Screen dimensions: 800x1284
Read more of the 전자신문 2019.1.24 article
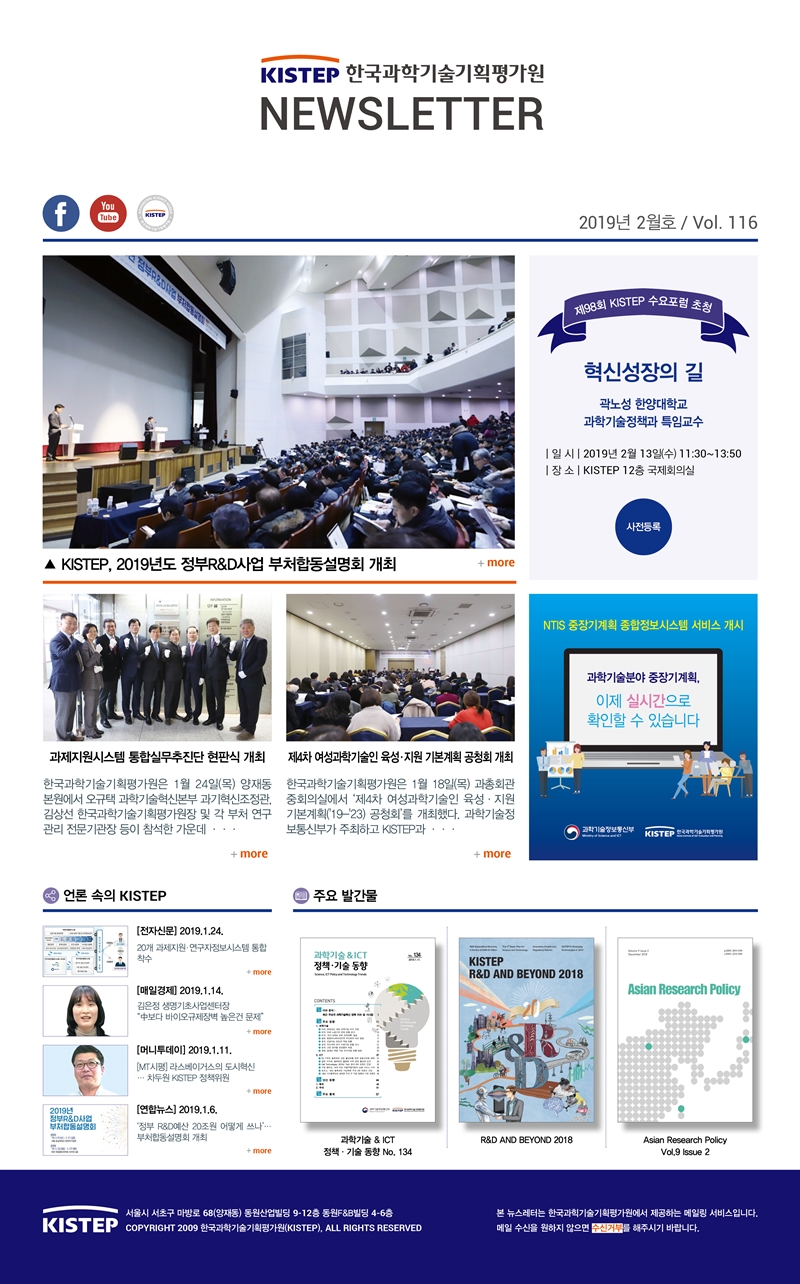coord(259,972)
